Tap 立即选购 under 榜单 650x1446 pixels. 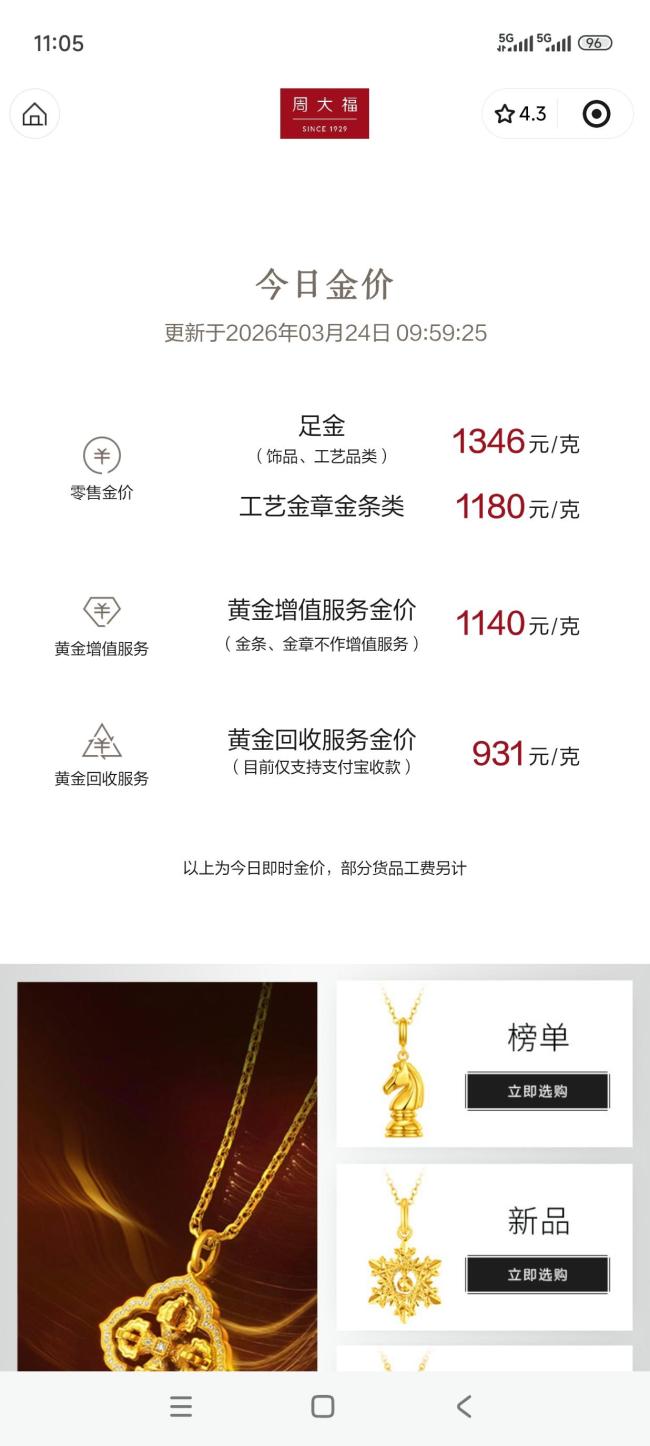[x=537, y=1091]
